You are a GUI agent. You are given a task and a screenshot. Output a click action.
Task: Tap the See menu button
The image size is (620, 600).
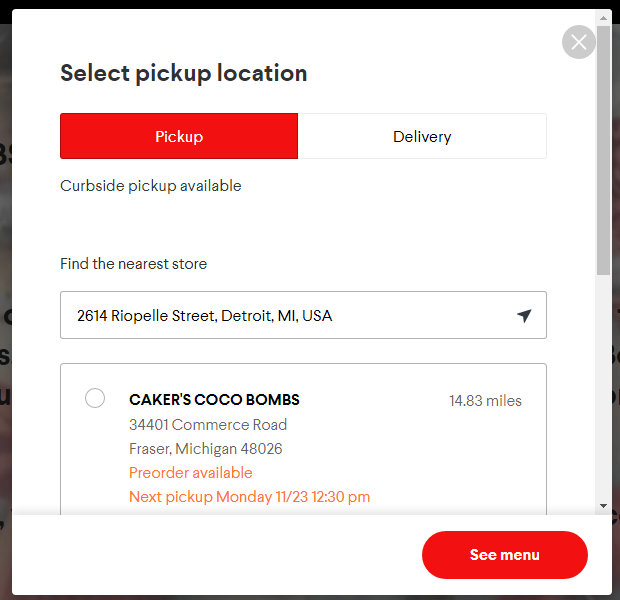[504, 555]
